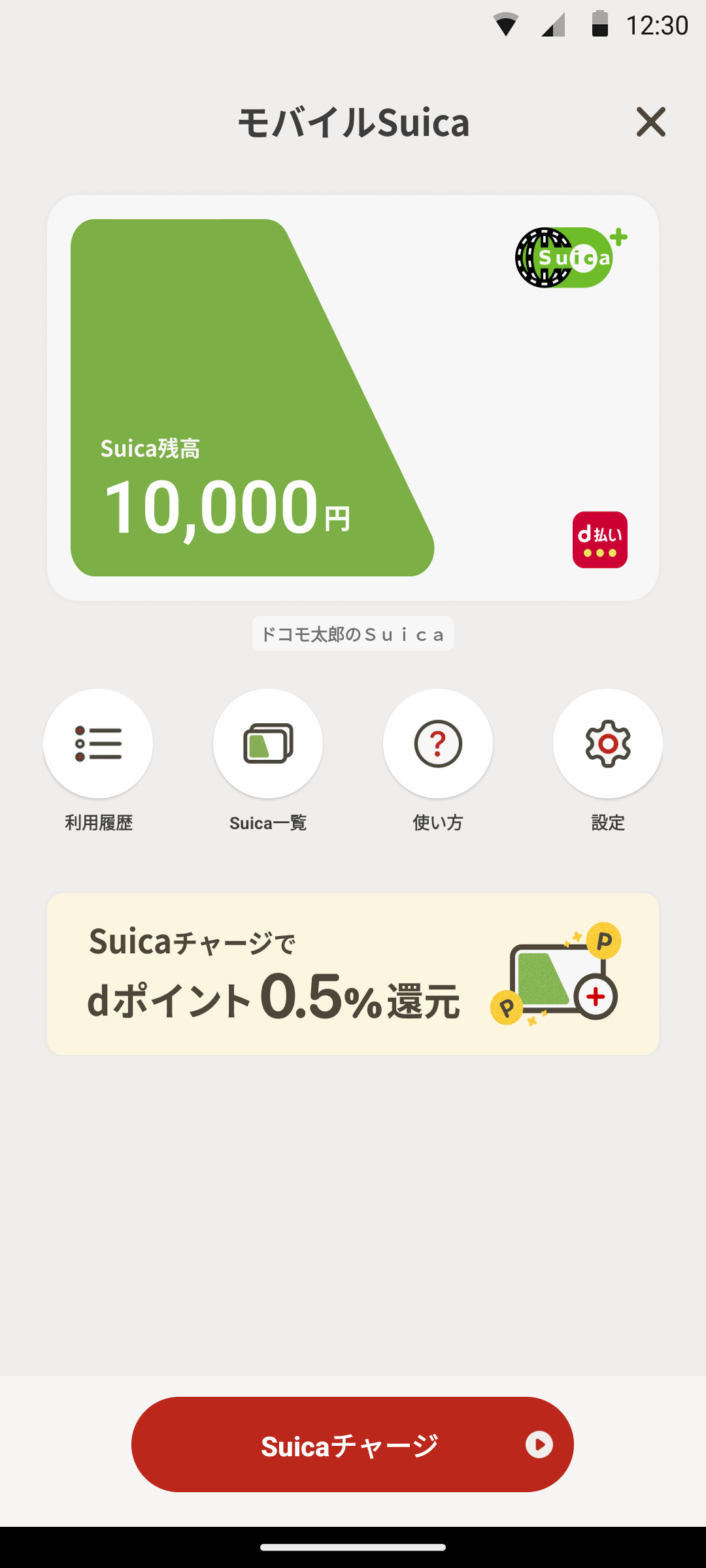This screenshot has height=1568, width=706.
Task: View the Suica一覧 card list
Action: pyautogui.click(x=268, y=743)
